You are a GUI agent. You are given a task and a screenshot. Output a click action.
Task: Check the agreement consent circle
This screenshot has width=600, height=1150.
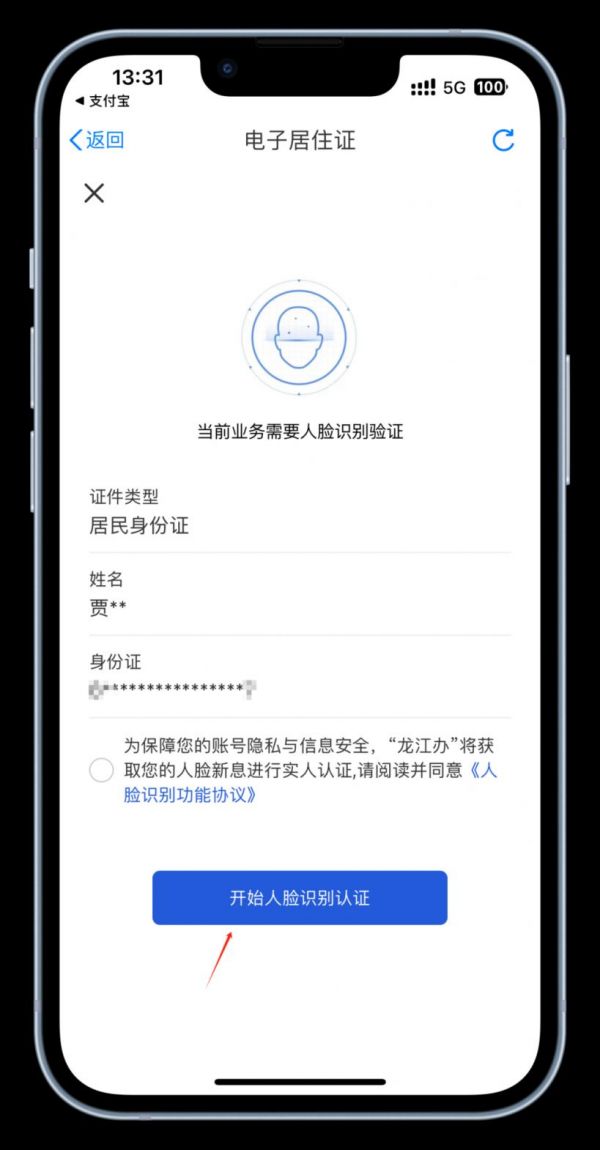101,770
